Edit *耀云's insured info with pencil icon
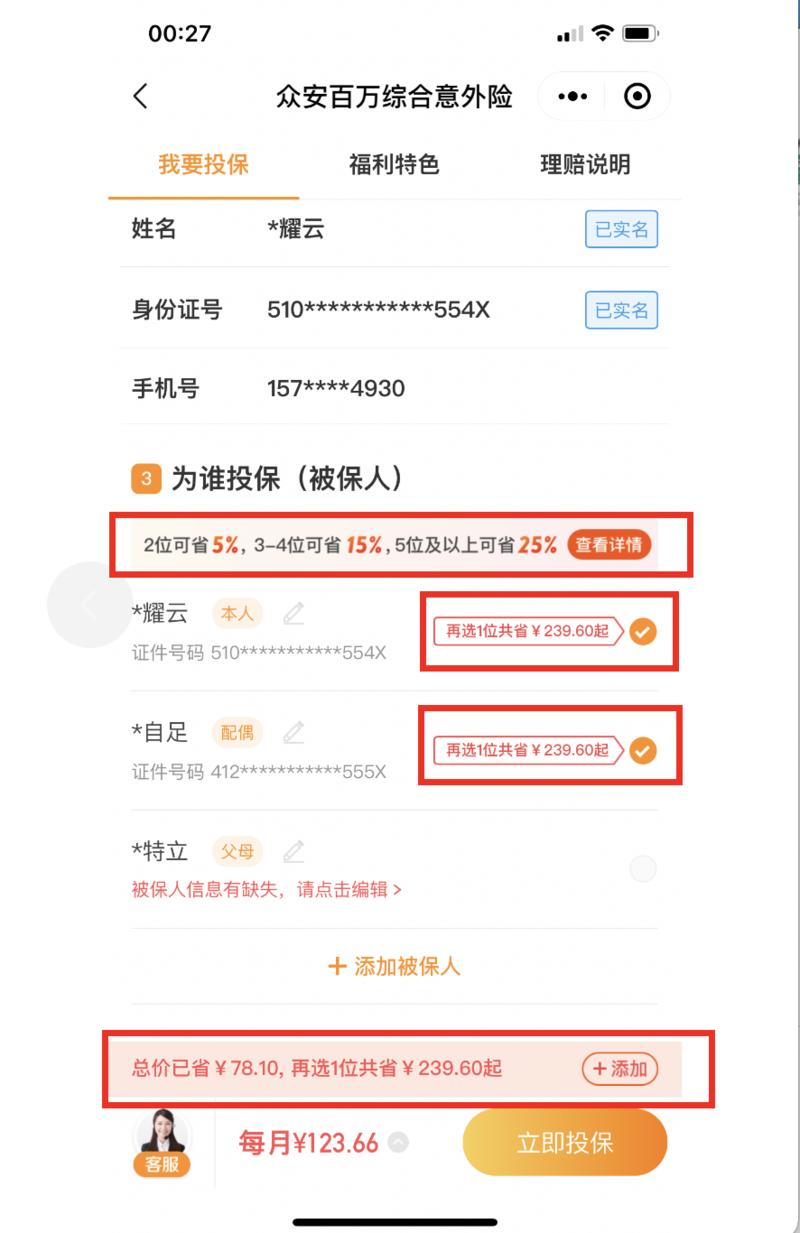The image size is (800, 1233). coord(293,613)
